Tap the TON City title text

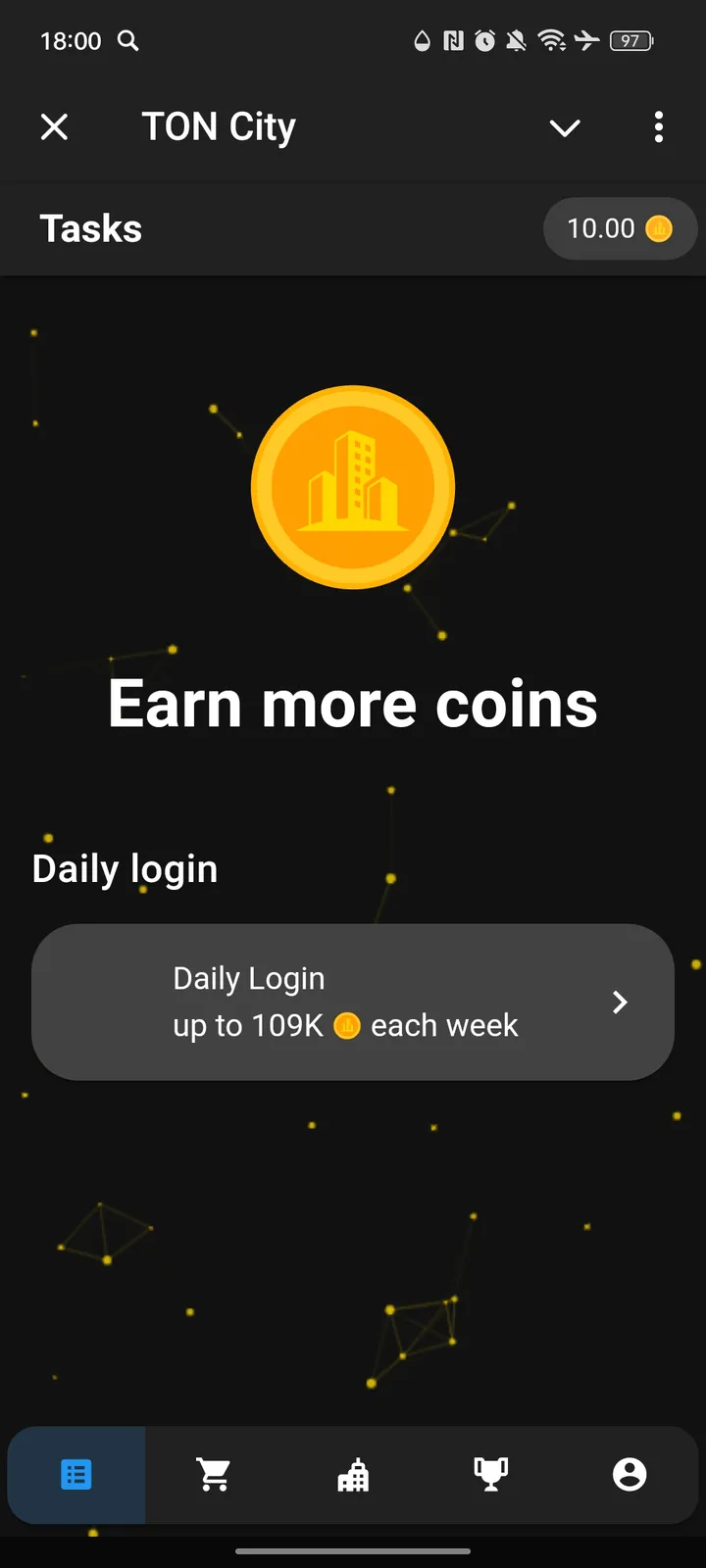click(218, 126)
